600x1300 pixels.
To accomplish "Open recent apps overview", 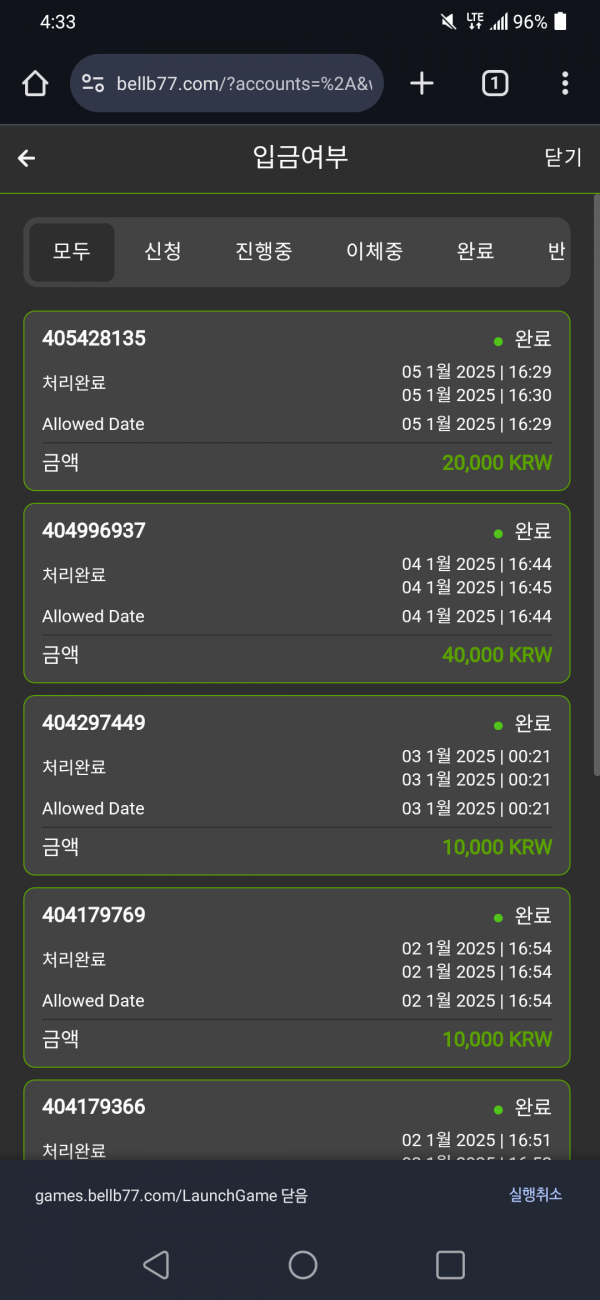I will point(450,1265).
